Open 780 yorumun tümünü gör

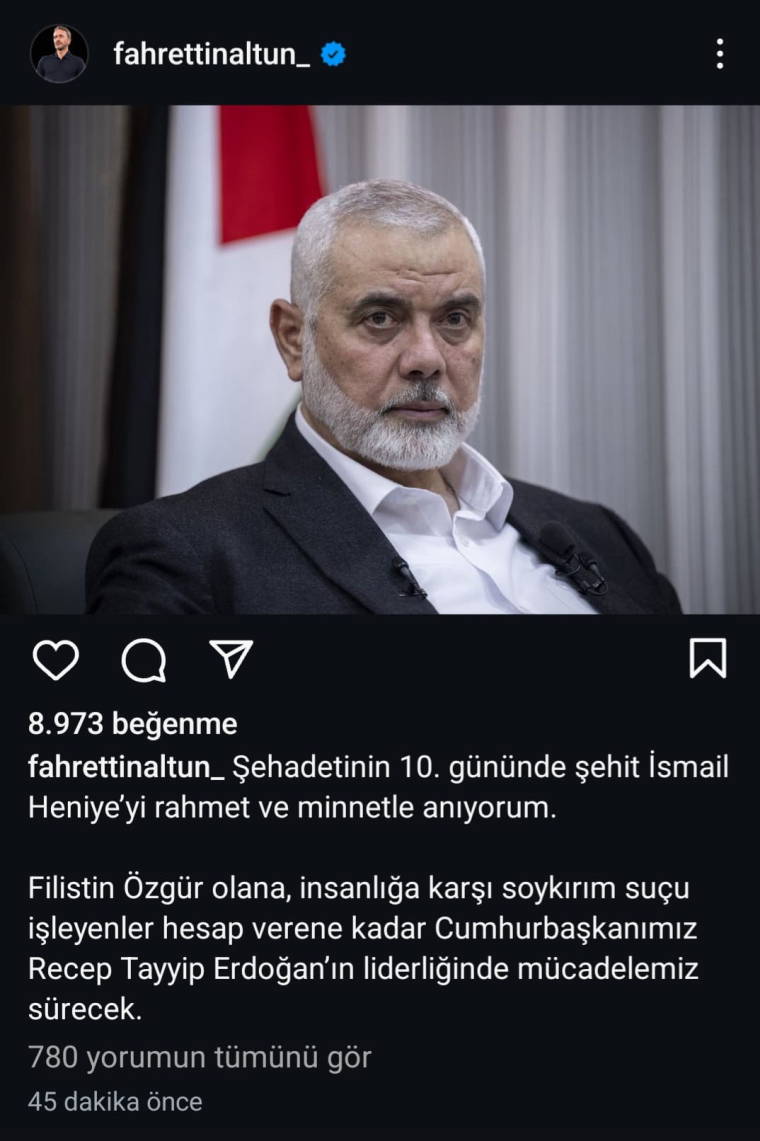[199, 1057]
